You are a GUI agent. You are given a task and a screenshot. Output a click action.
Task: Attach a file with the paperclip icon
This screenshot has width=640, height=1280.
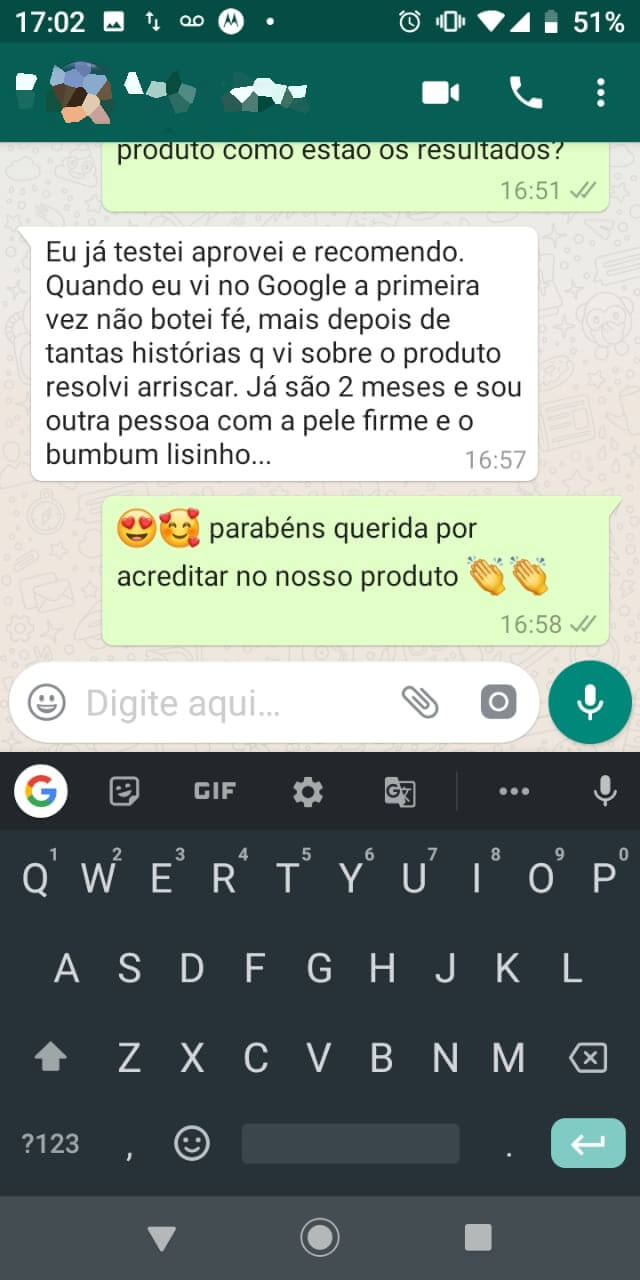click(420, 703)
